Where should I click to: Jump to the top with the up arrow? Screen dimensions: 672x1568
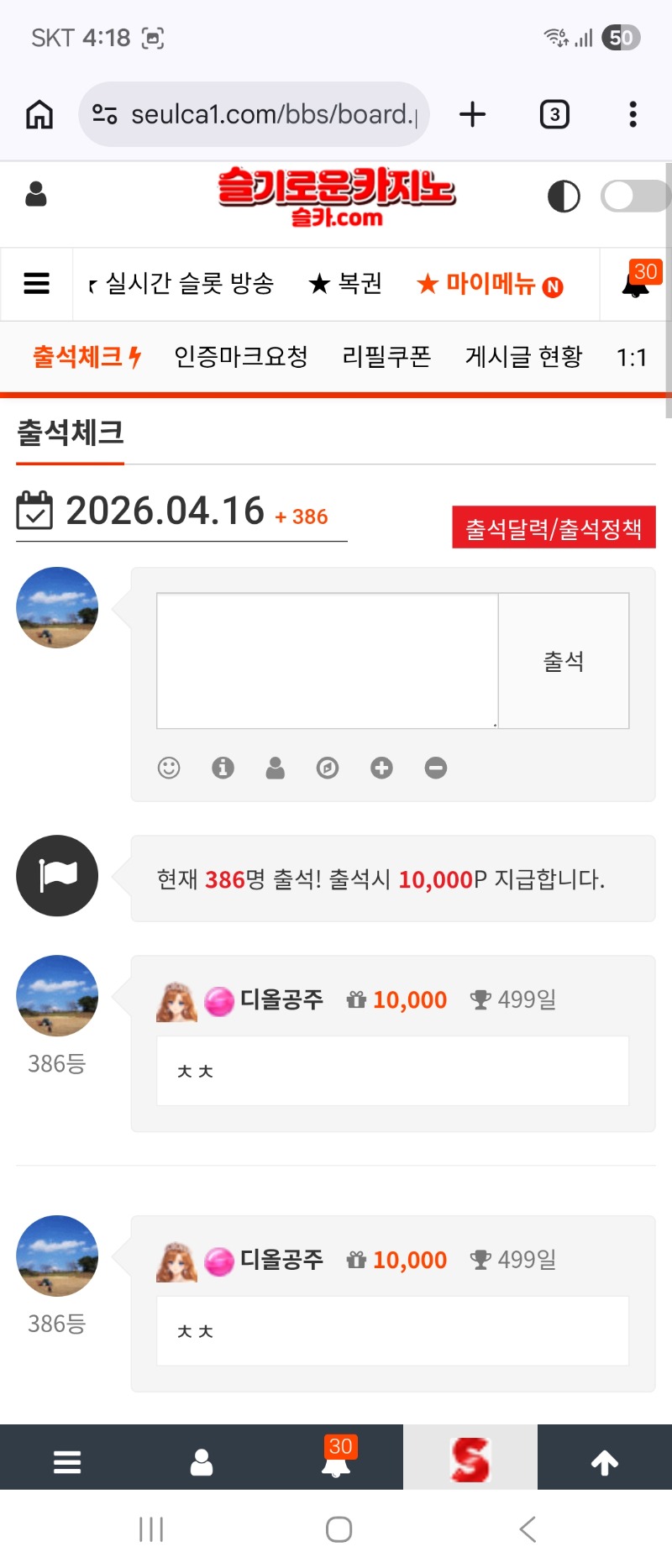[605, 1463]
